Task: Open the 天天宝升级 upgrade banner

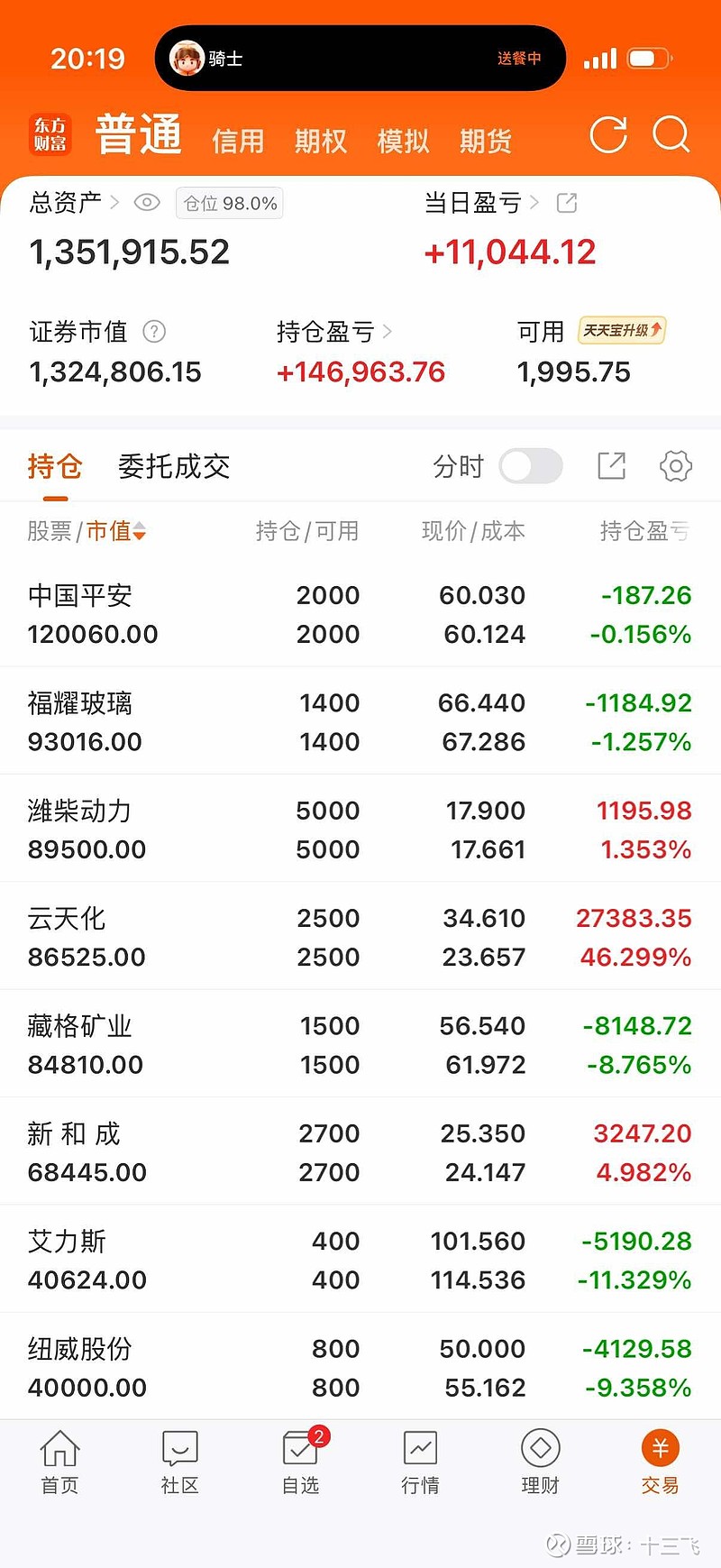Action: (622, 331)
